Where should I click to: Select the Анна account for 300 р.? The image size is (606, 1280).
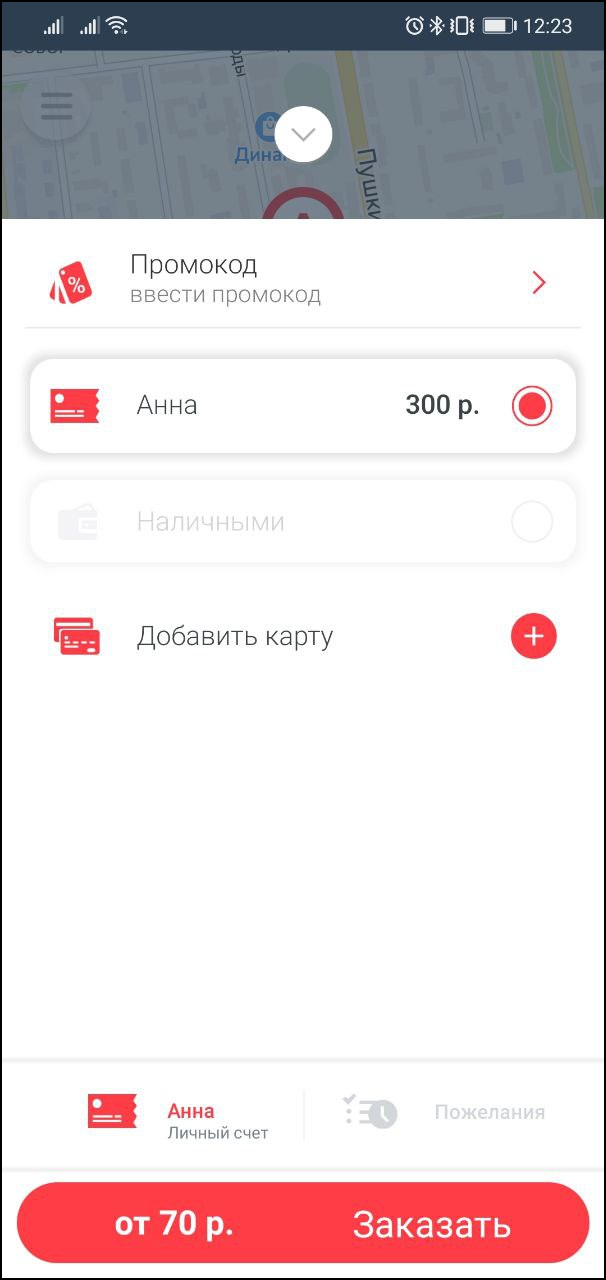[302, 406]
